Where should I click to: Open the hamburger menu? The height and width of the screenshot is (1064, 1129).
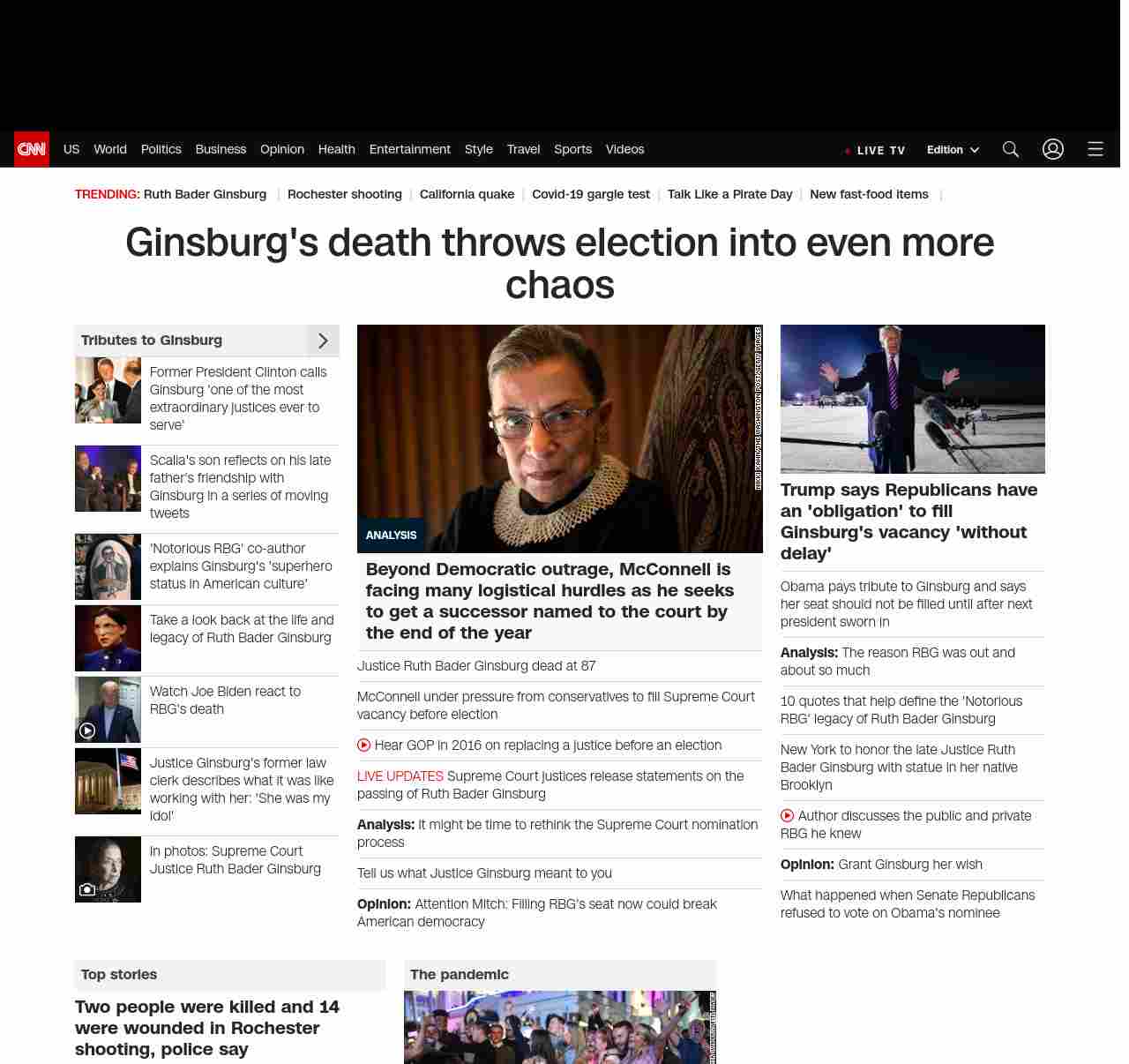click(x=1095, y=149)
